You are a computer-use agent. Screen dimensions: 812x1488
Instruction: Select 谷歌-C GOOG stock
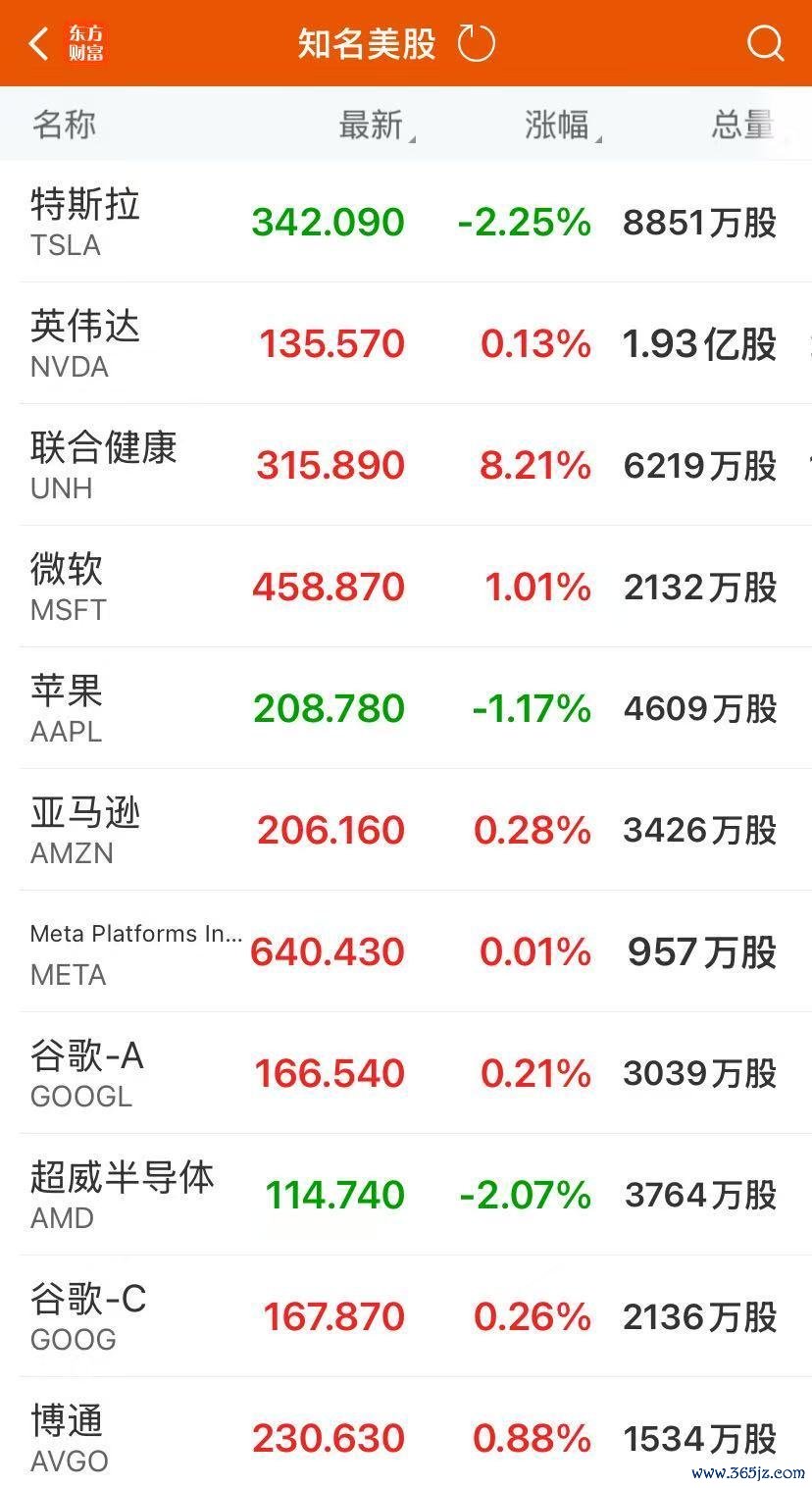coord(406,1316)
